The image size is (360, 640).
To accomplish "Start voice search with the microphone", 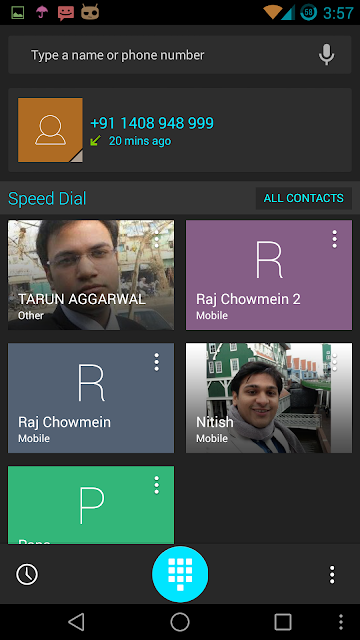I will 327,55.
